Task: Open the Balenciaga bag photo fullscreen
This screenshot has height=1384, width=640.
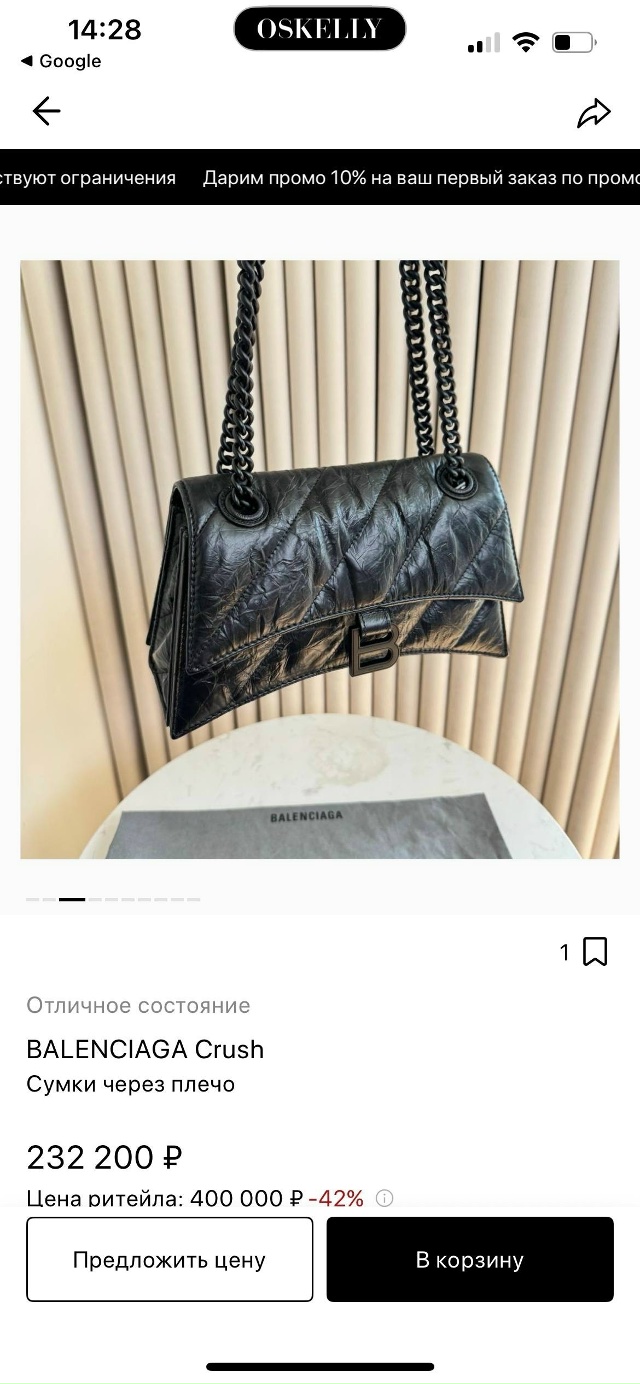Action: coord(320,559)
